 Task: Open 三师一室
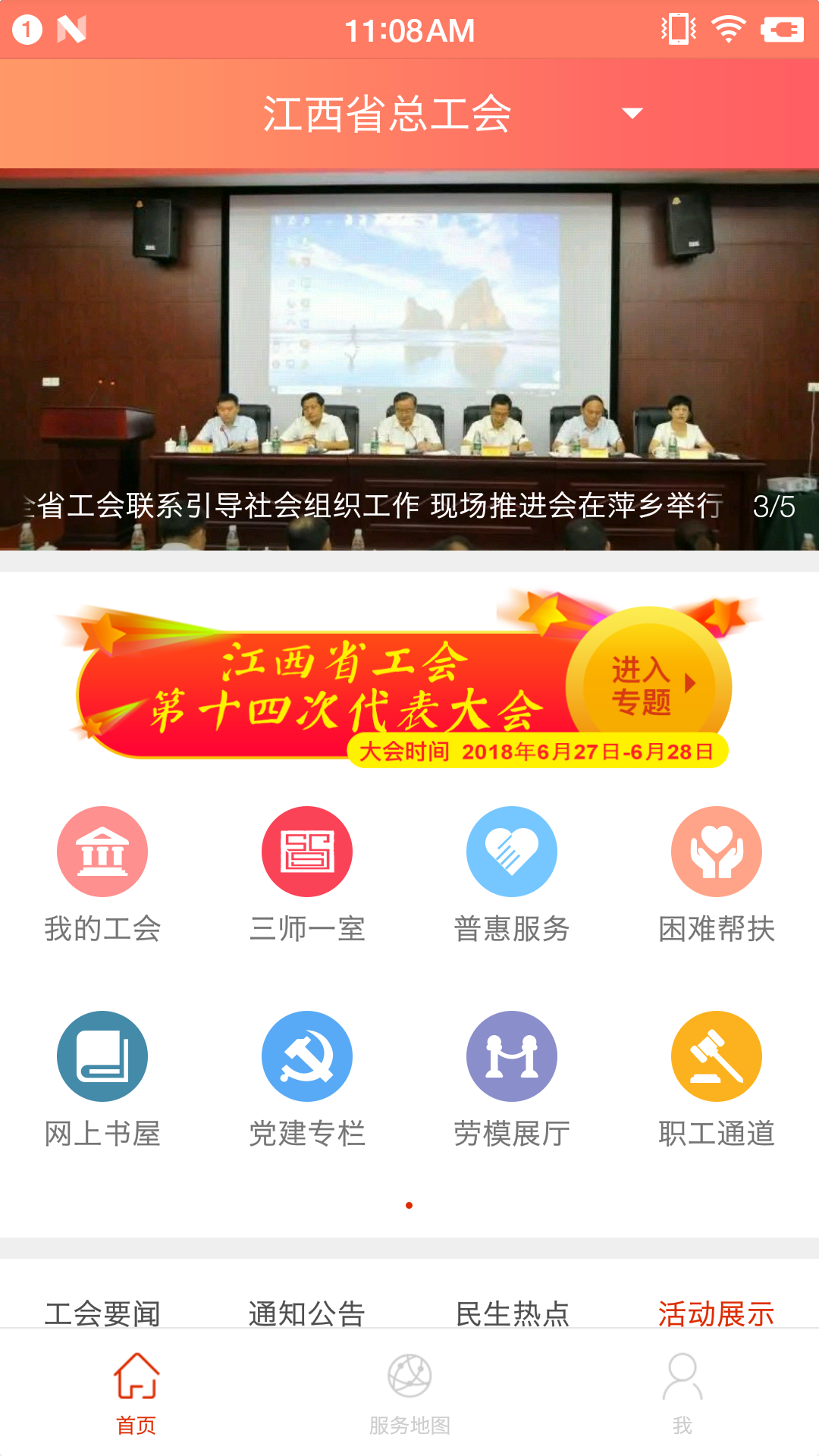[x=307, y=875]
